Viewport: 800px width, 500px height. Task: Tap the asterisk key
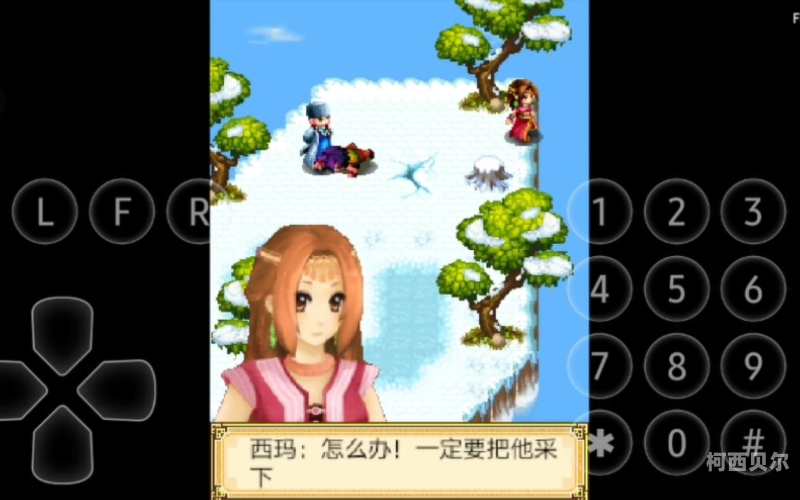tap(600, 442)
